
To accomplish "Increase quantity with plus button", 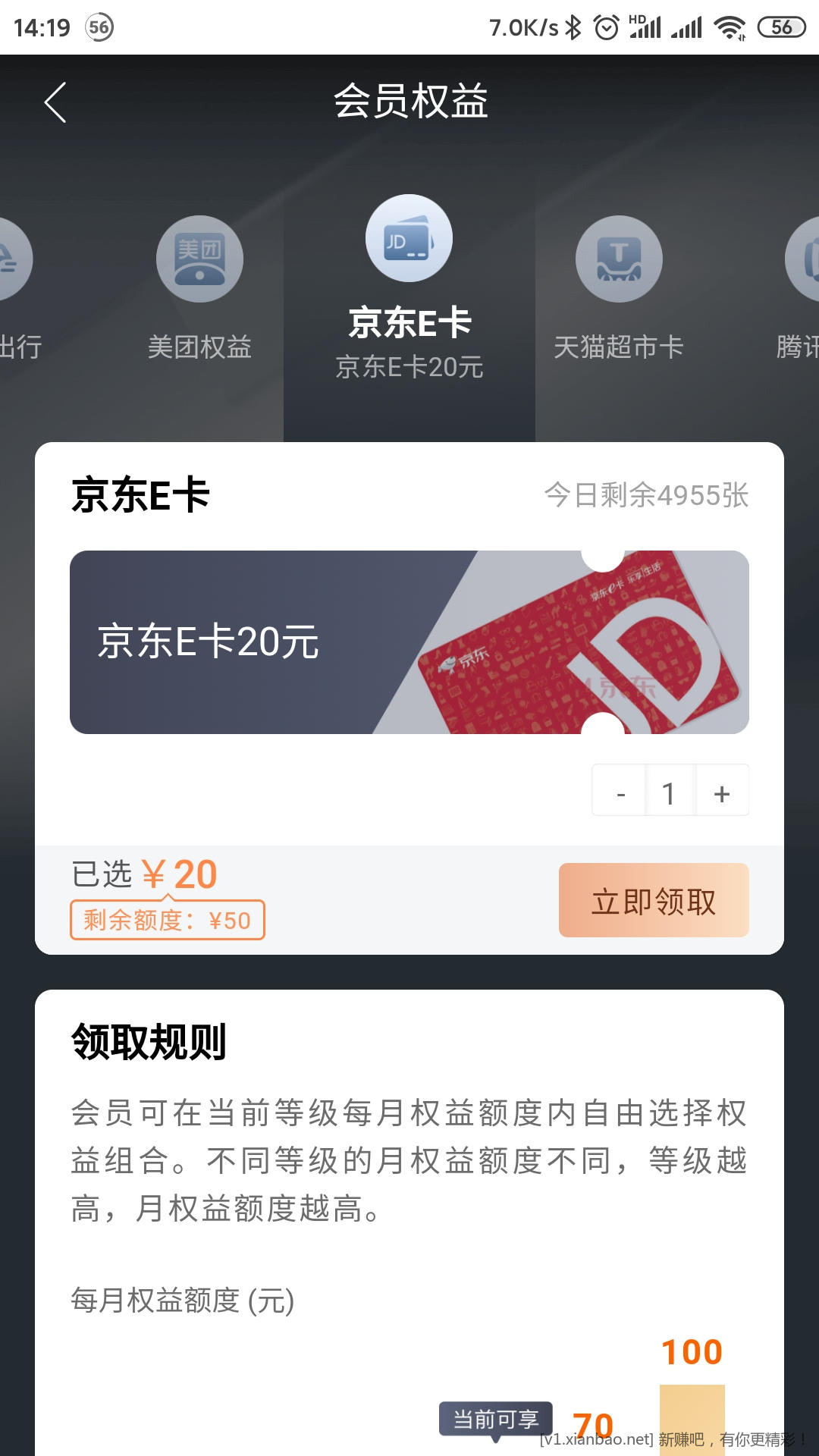I will coord(722,793).
